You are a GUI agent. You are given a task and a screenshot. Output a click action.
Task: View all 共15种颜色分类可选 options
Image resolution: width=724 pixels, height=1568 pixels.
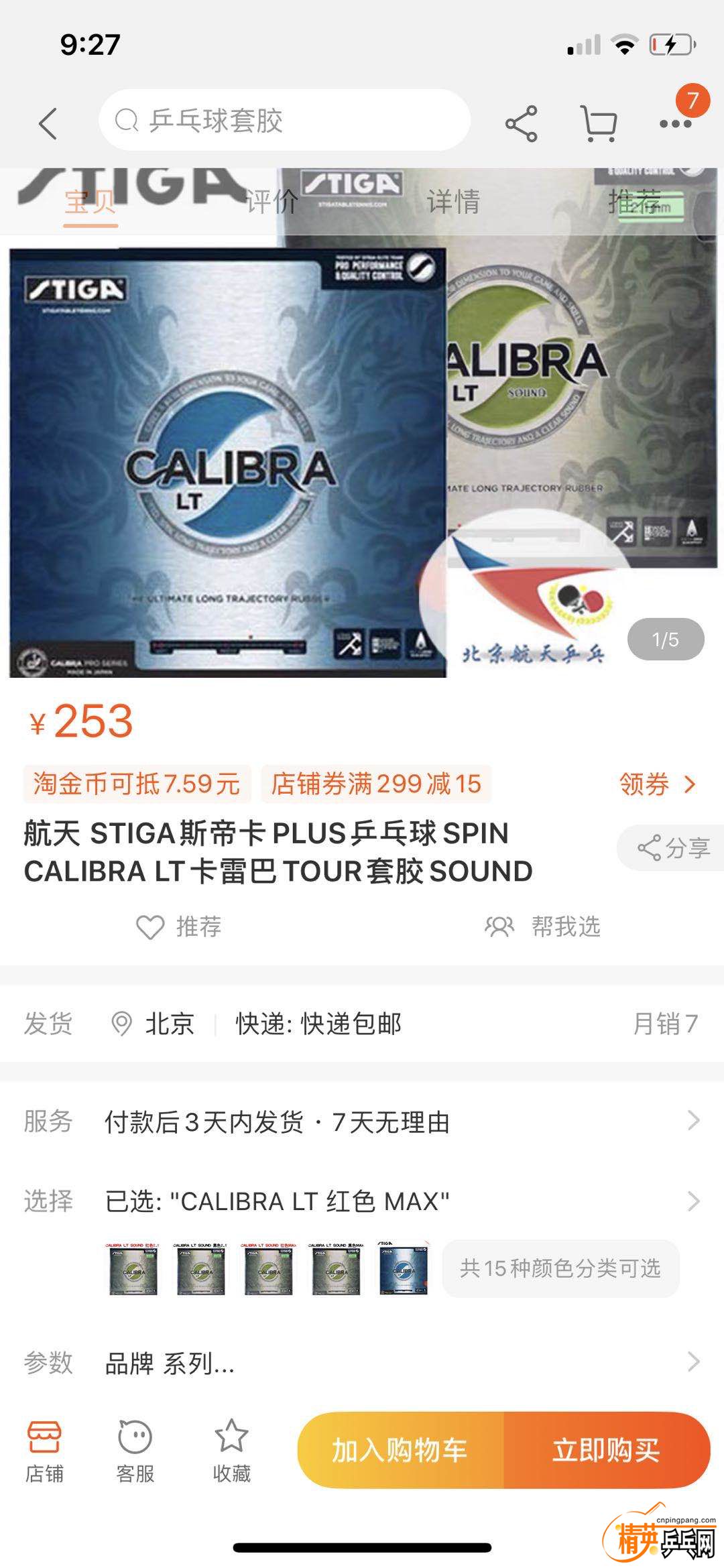pos(560,1268)
